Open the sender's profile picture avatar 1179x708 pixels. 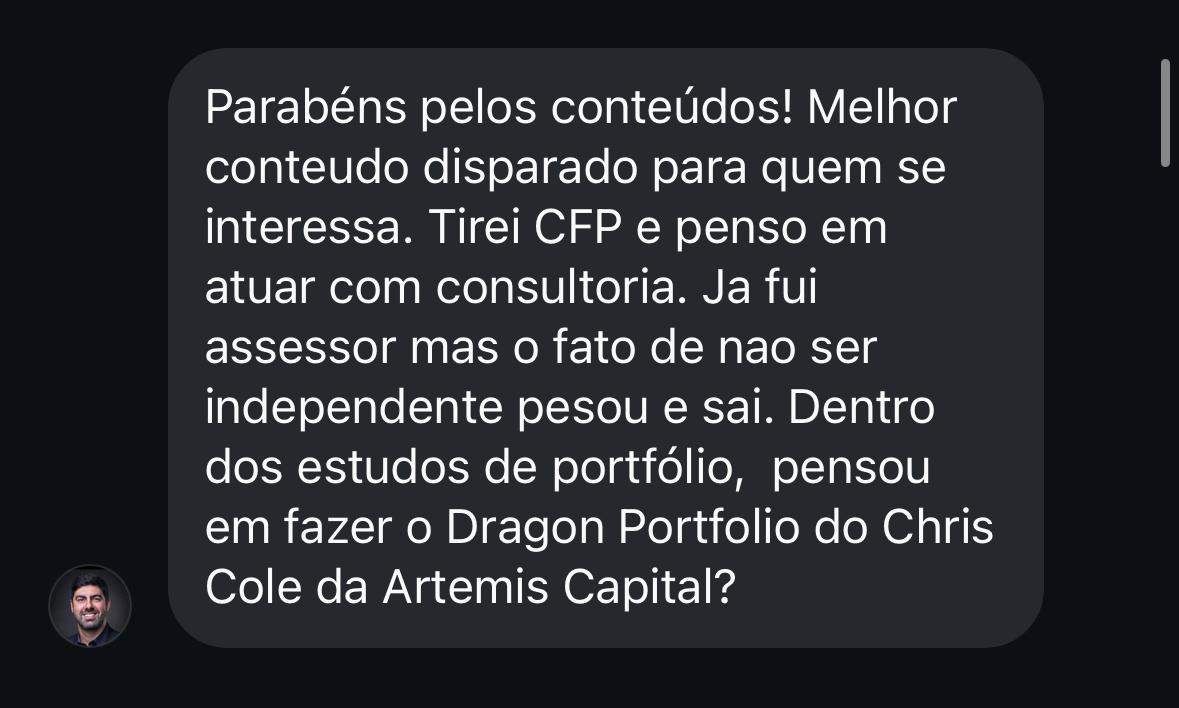[90, 606]
